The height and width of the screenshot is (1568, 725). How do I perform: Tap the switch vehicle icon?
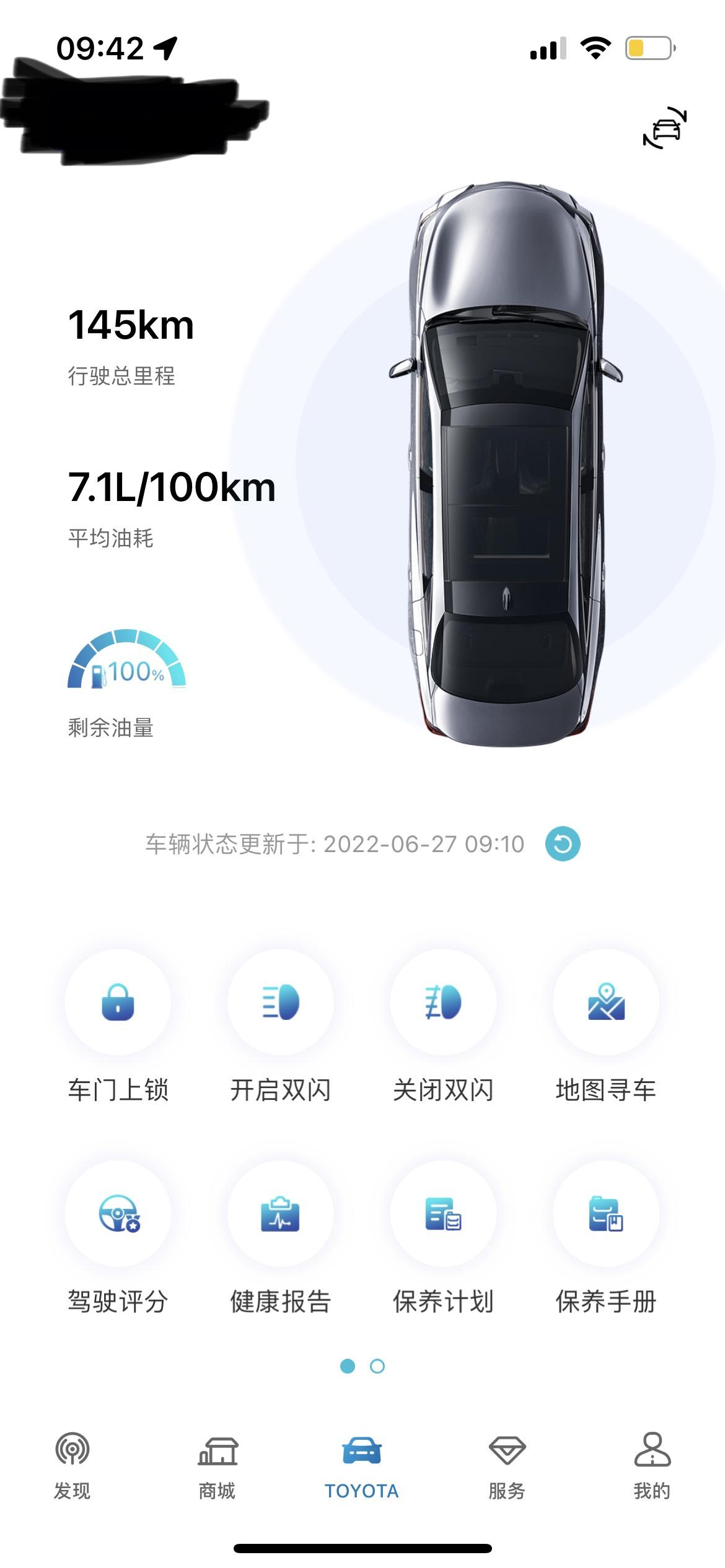(x=666, y=128)
